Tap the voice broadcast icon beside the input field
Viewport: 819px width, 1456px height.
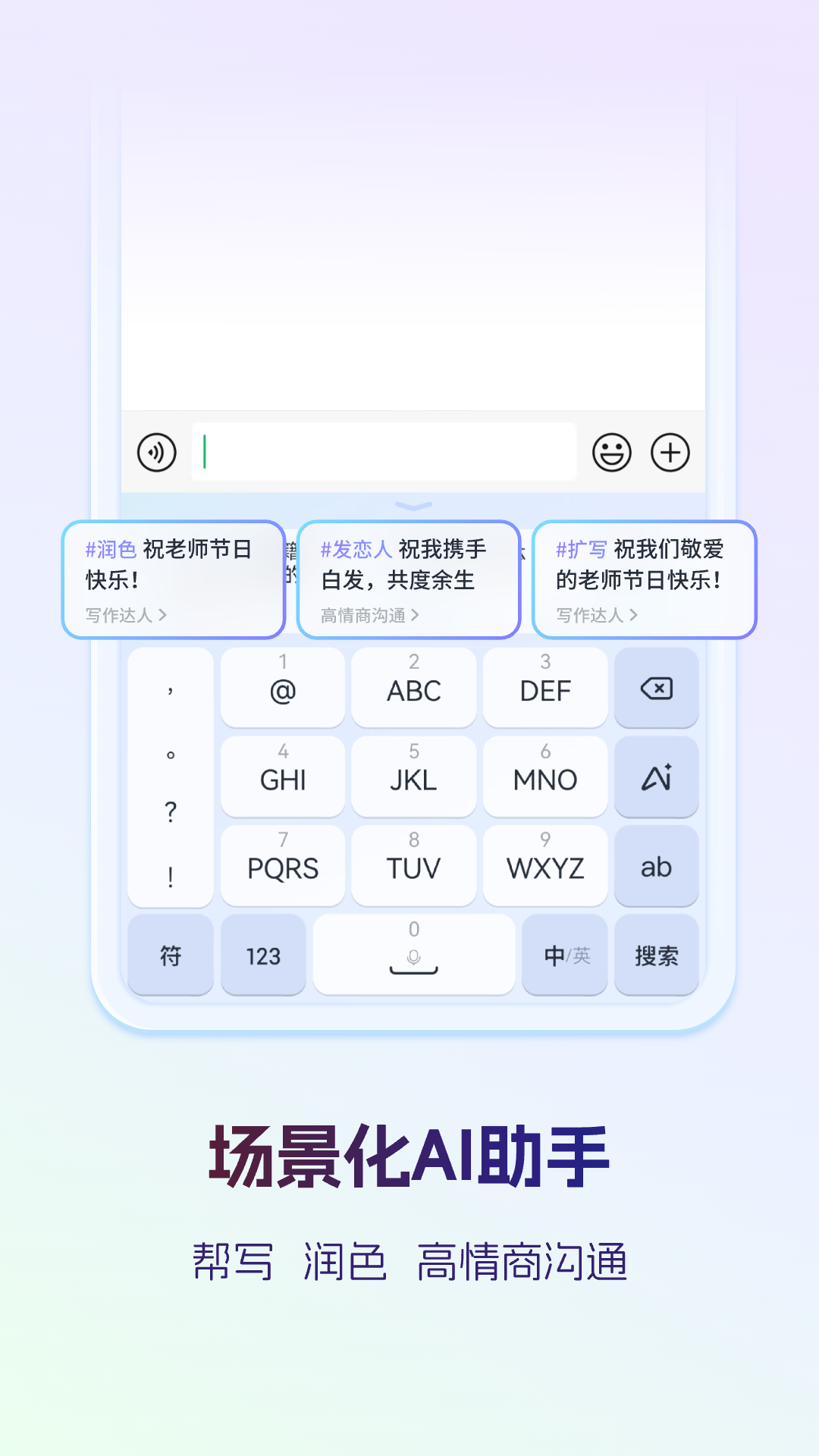click(156, 451)
